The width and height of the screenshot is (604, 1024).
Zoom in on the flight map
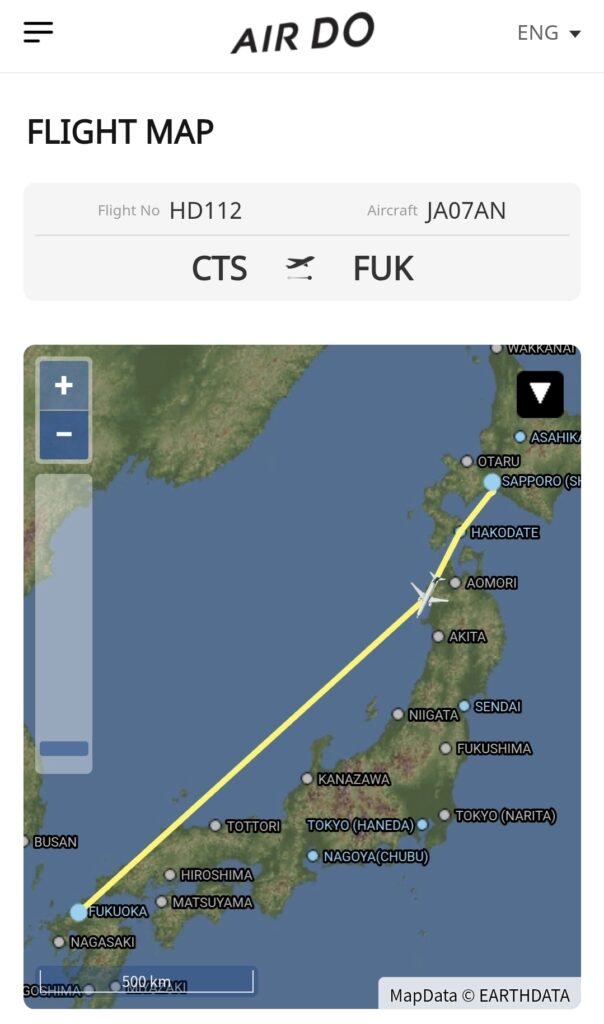[x=64, y=385]
